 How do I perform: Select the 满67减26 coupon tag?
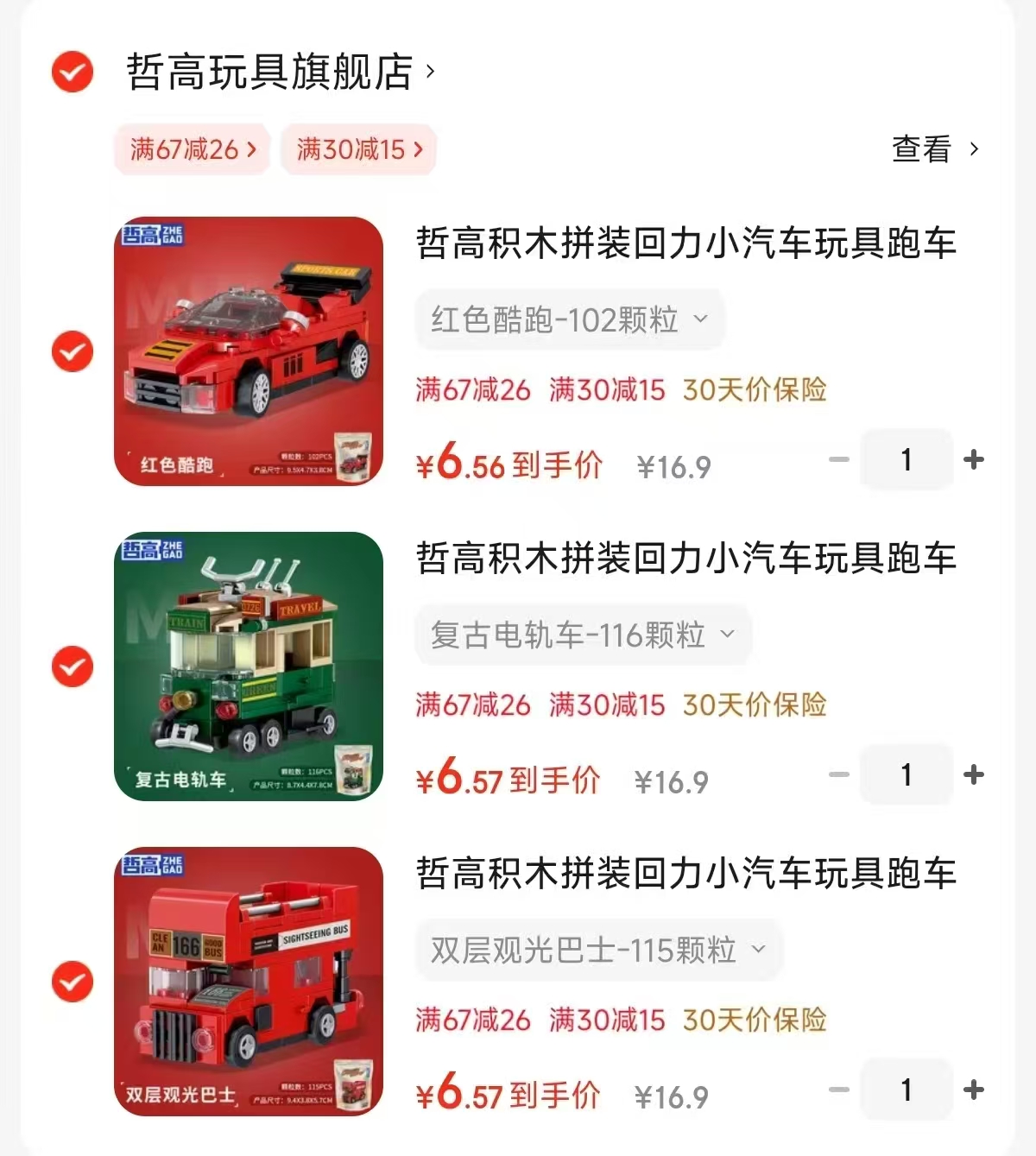192,149
